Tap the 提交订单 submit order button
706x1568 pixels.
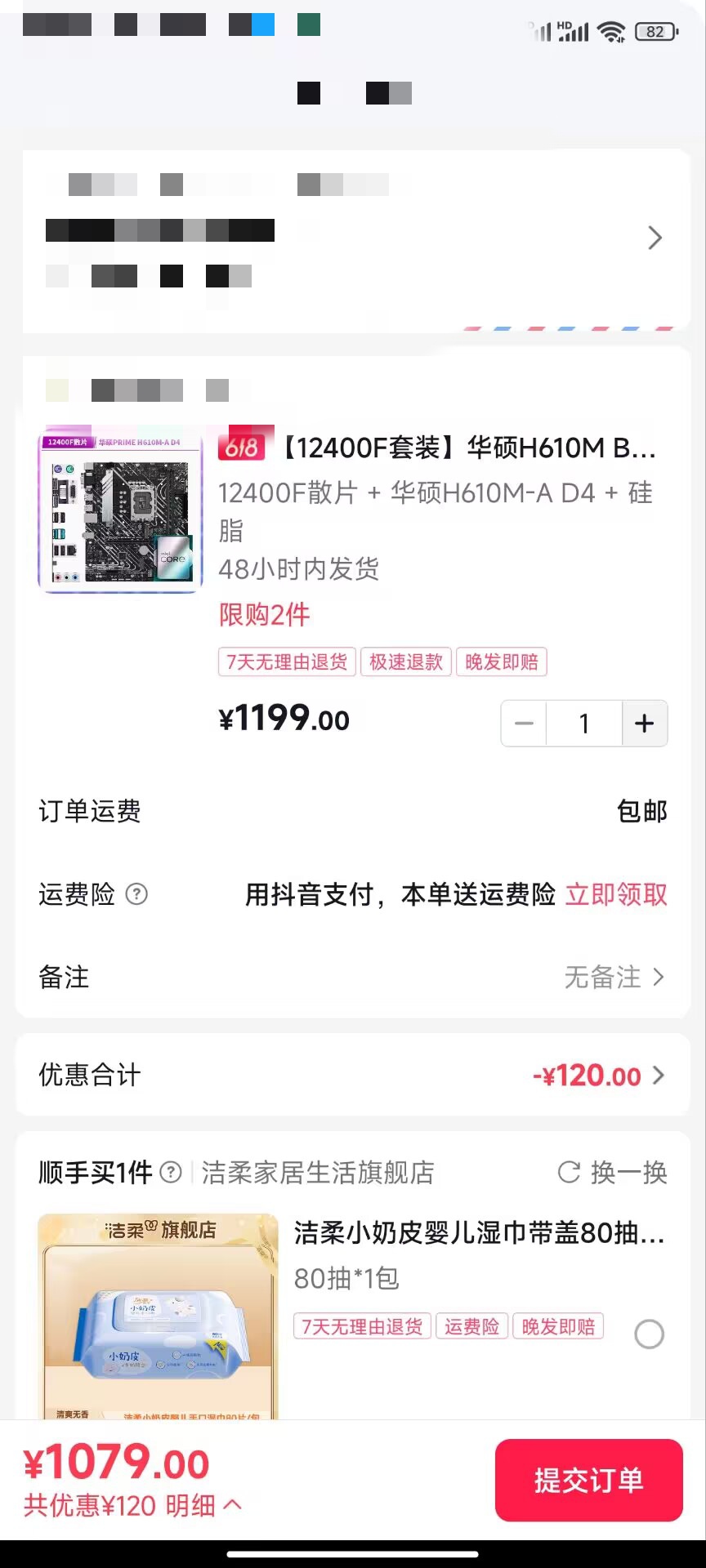tap(588, 1480)
